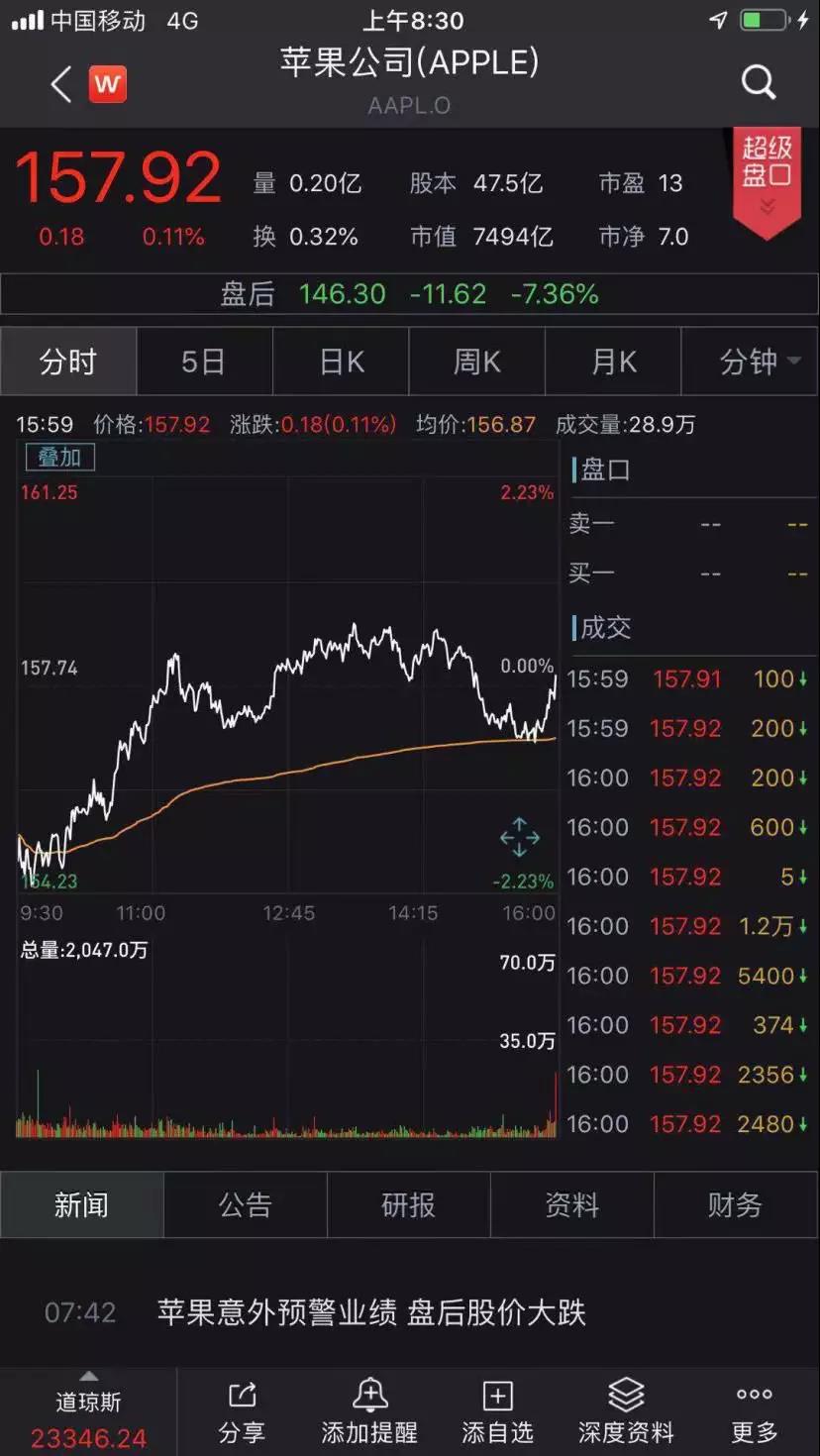This screenshot has width=820, height=1456.
Task: Show the 月K chart
Action: [613, 362]
